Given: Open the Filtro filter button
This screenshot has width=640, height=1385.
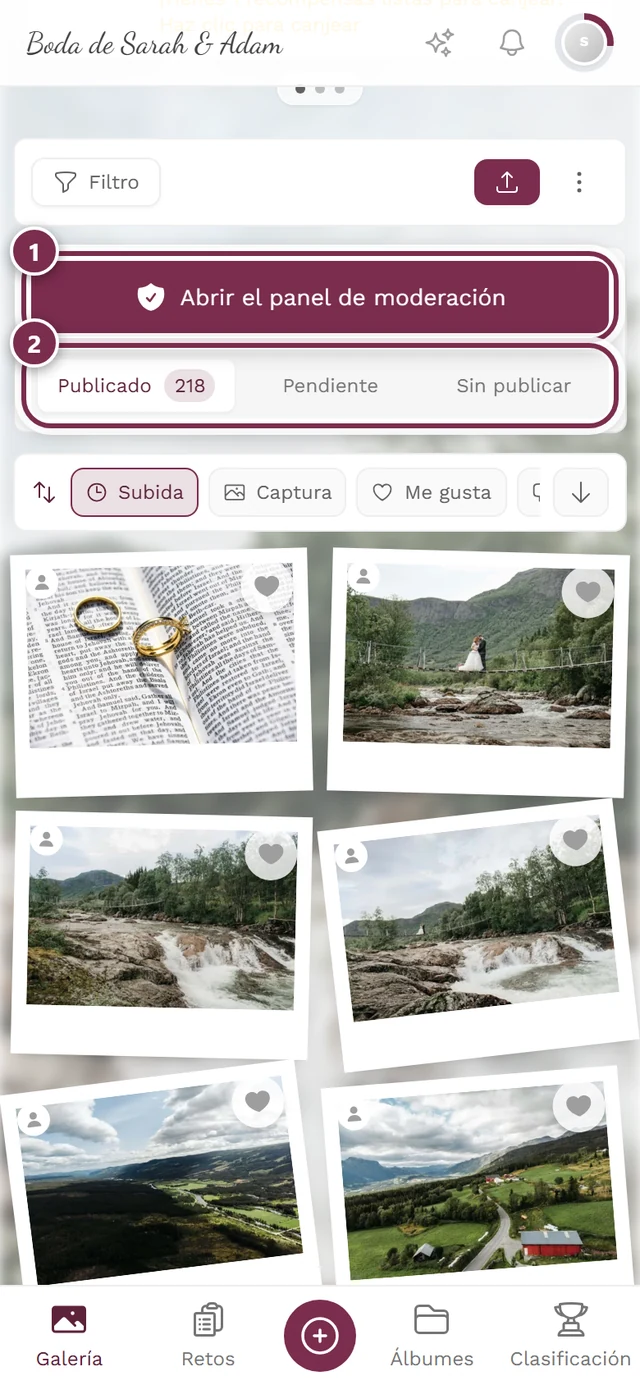Looking at the screenshot, I should 96,182.
